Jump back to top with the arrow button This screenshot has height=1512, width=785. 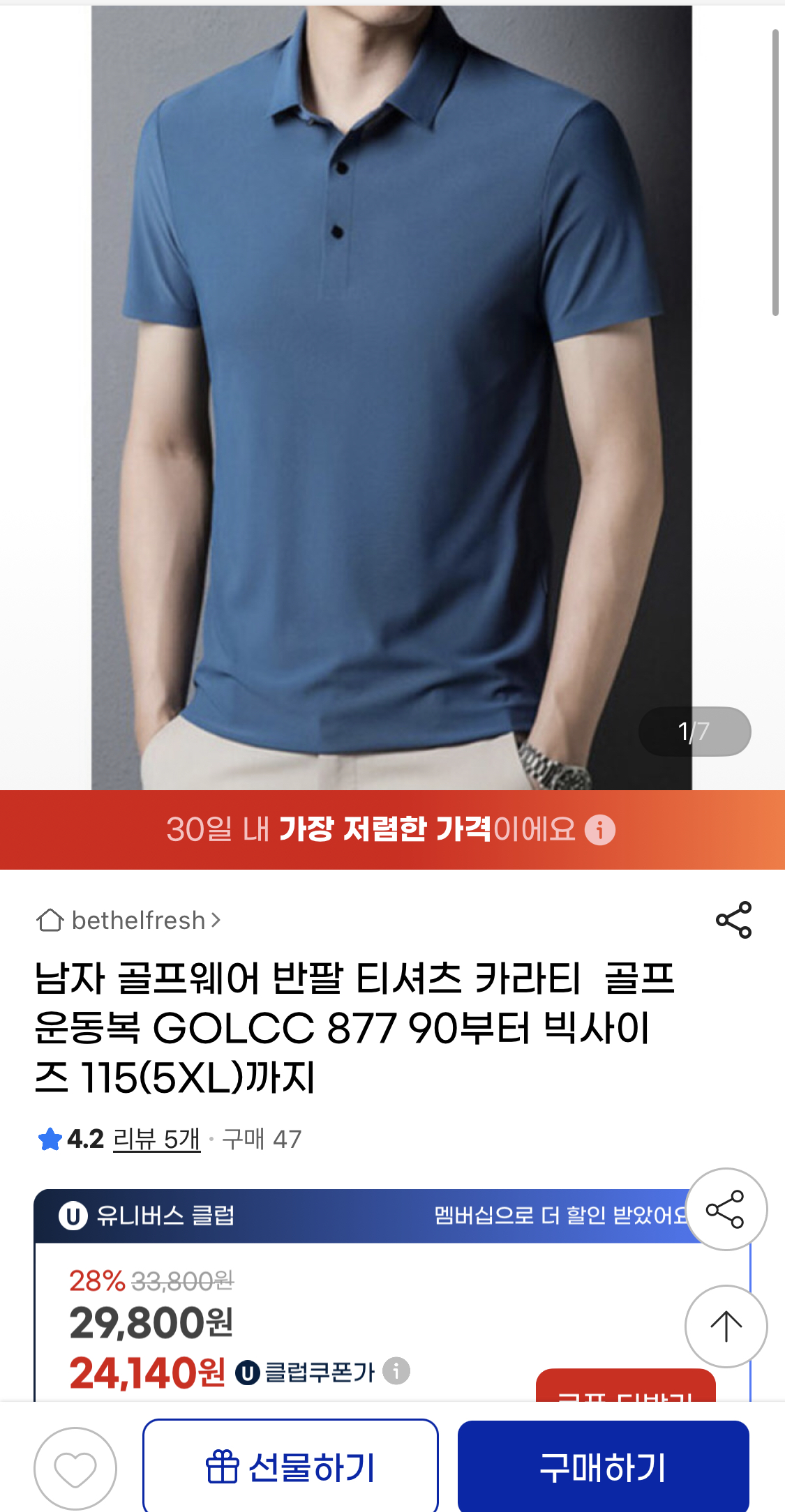coord(726,1326)
